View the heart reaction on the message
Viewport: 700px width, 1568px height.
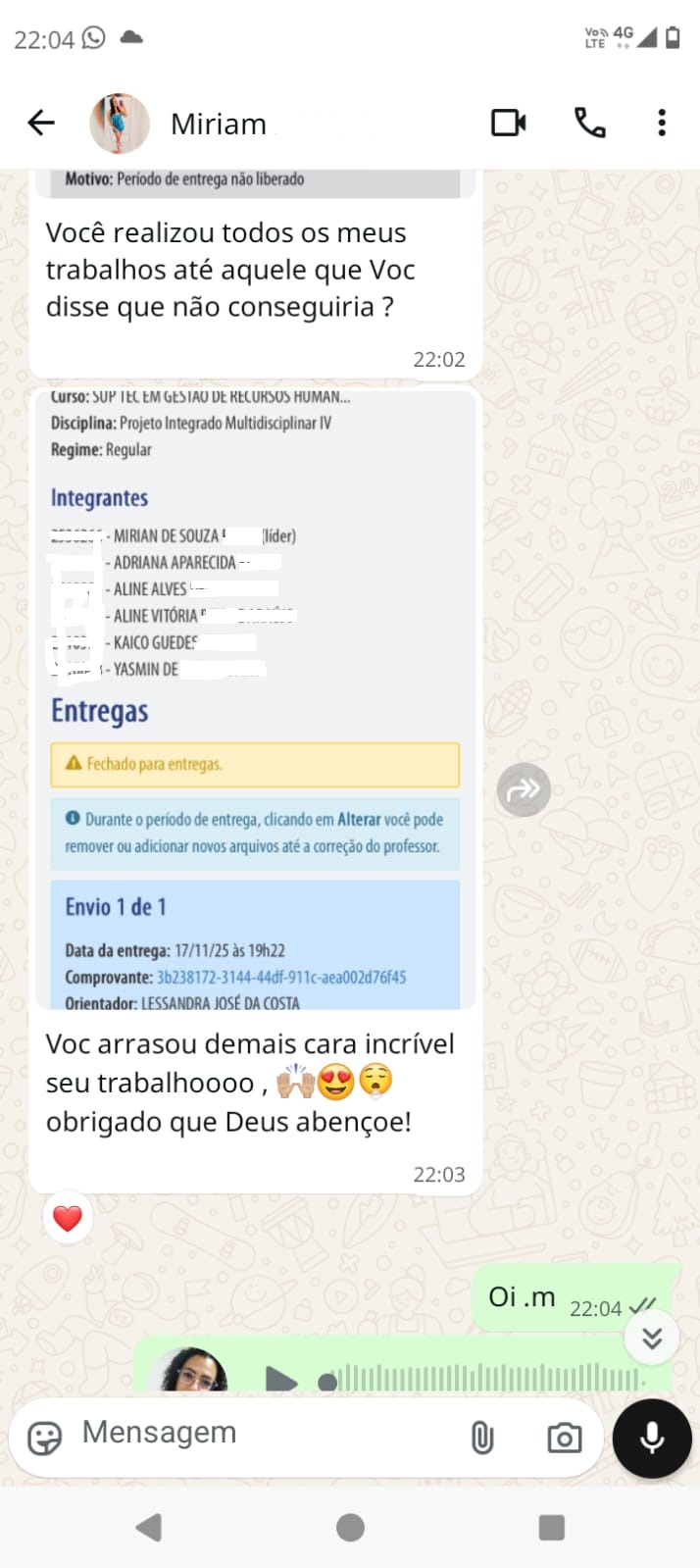coord(68,1218)
